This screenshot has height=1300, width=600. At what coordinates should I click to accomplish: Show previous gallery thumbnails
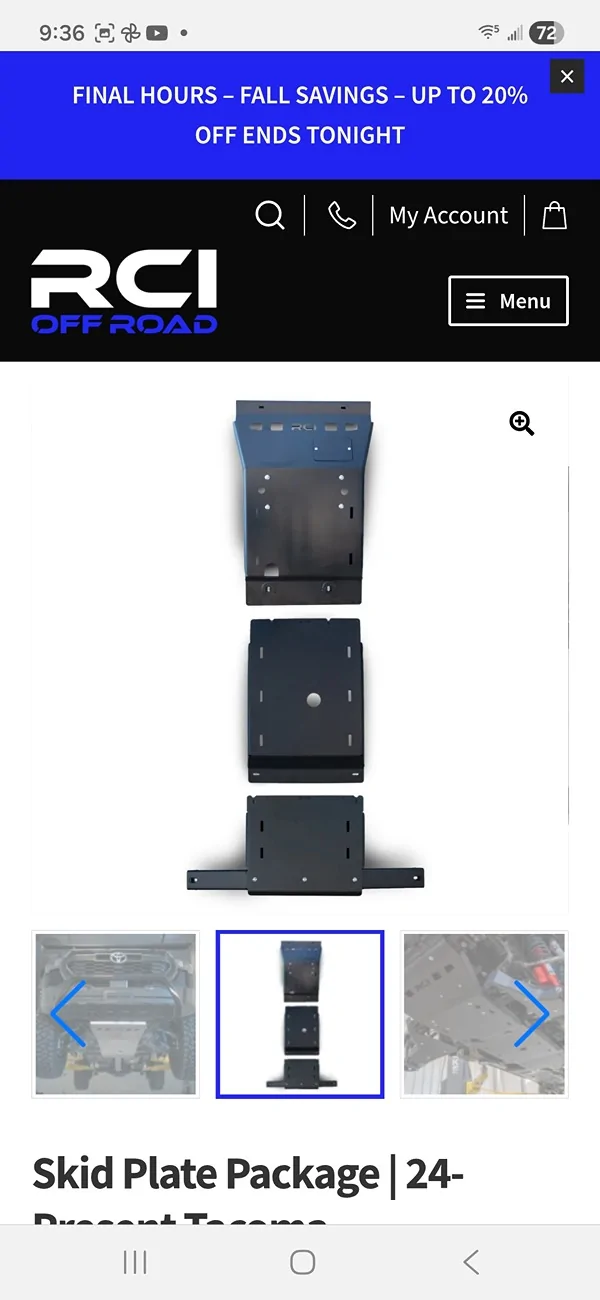click(68, 1014)
